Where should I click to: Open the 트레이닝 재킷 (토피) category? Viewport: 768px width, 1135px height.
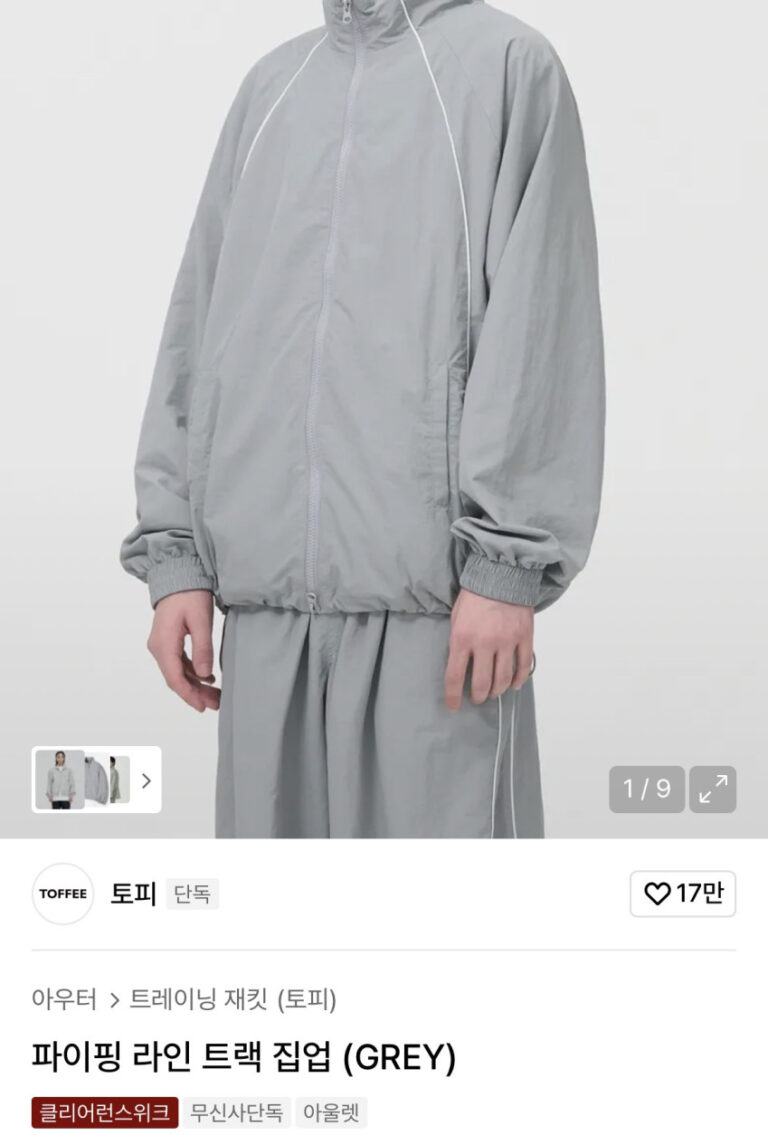(x=233, y=998)
